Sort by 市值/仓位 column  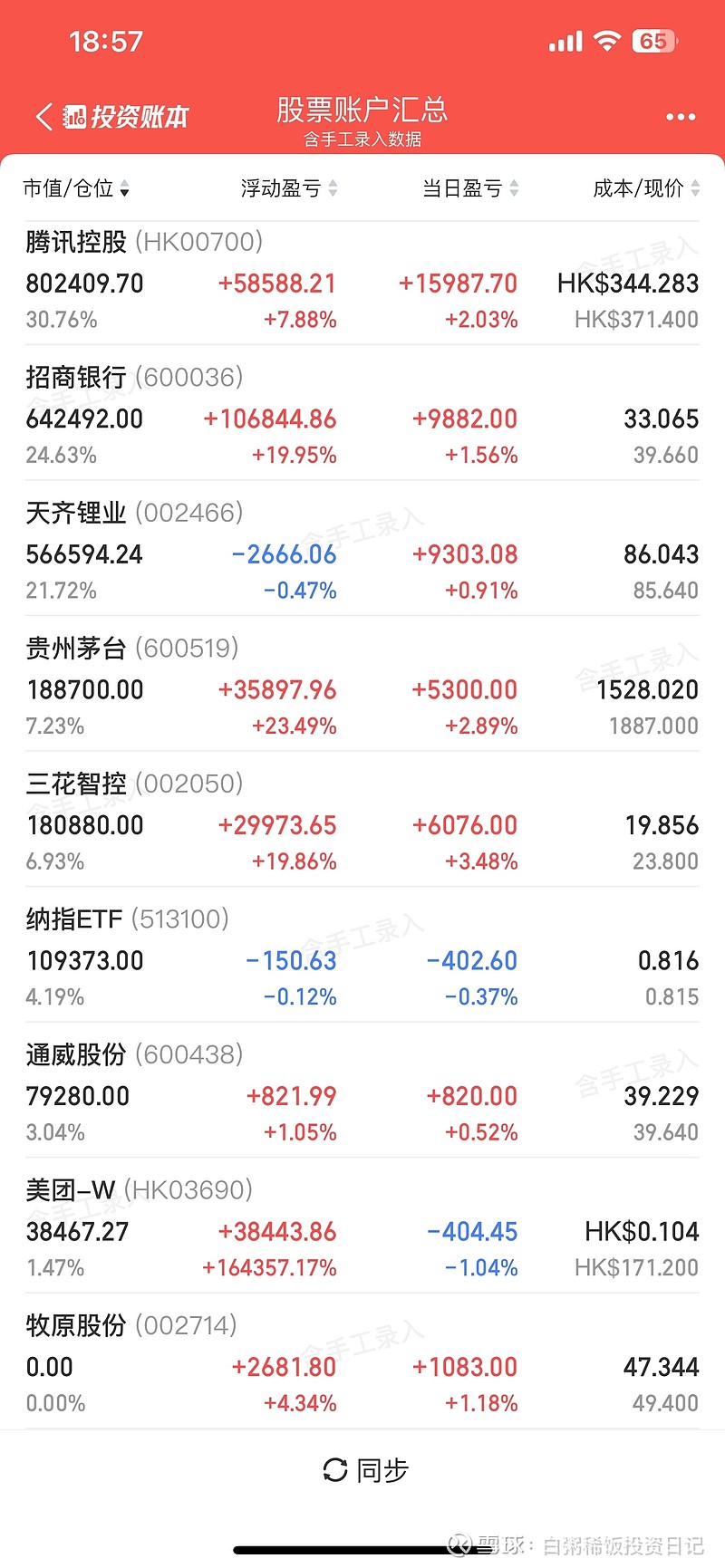point(76,188)
